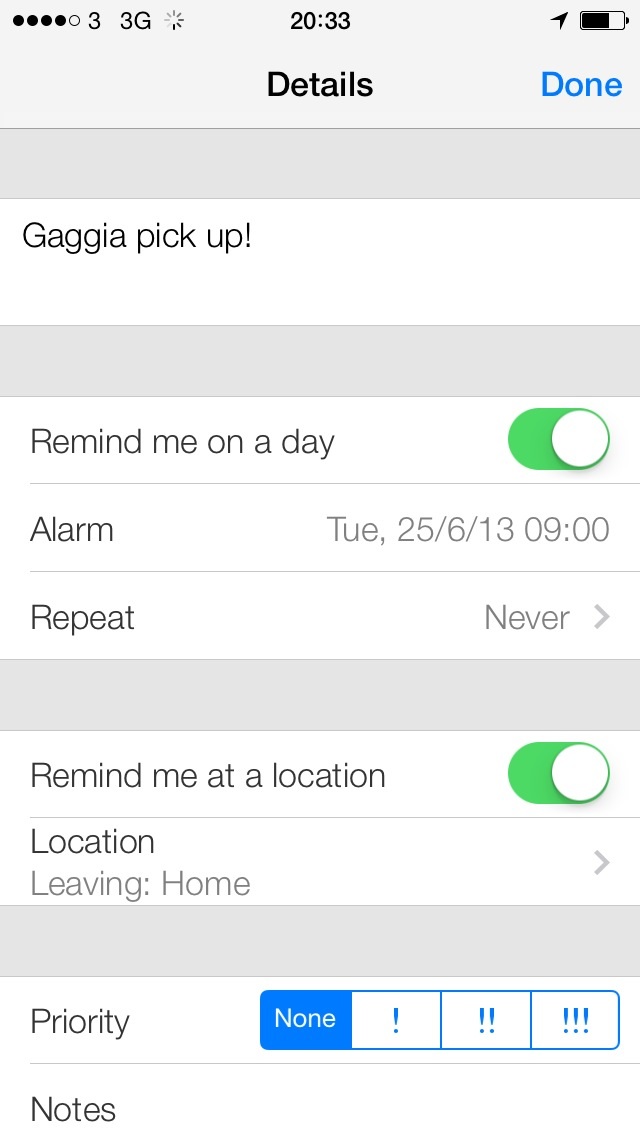Screen dimensions: 640x1136
Task: Set priority to double exclamation marks
Action: 486,1019
